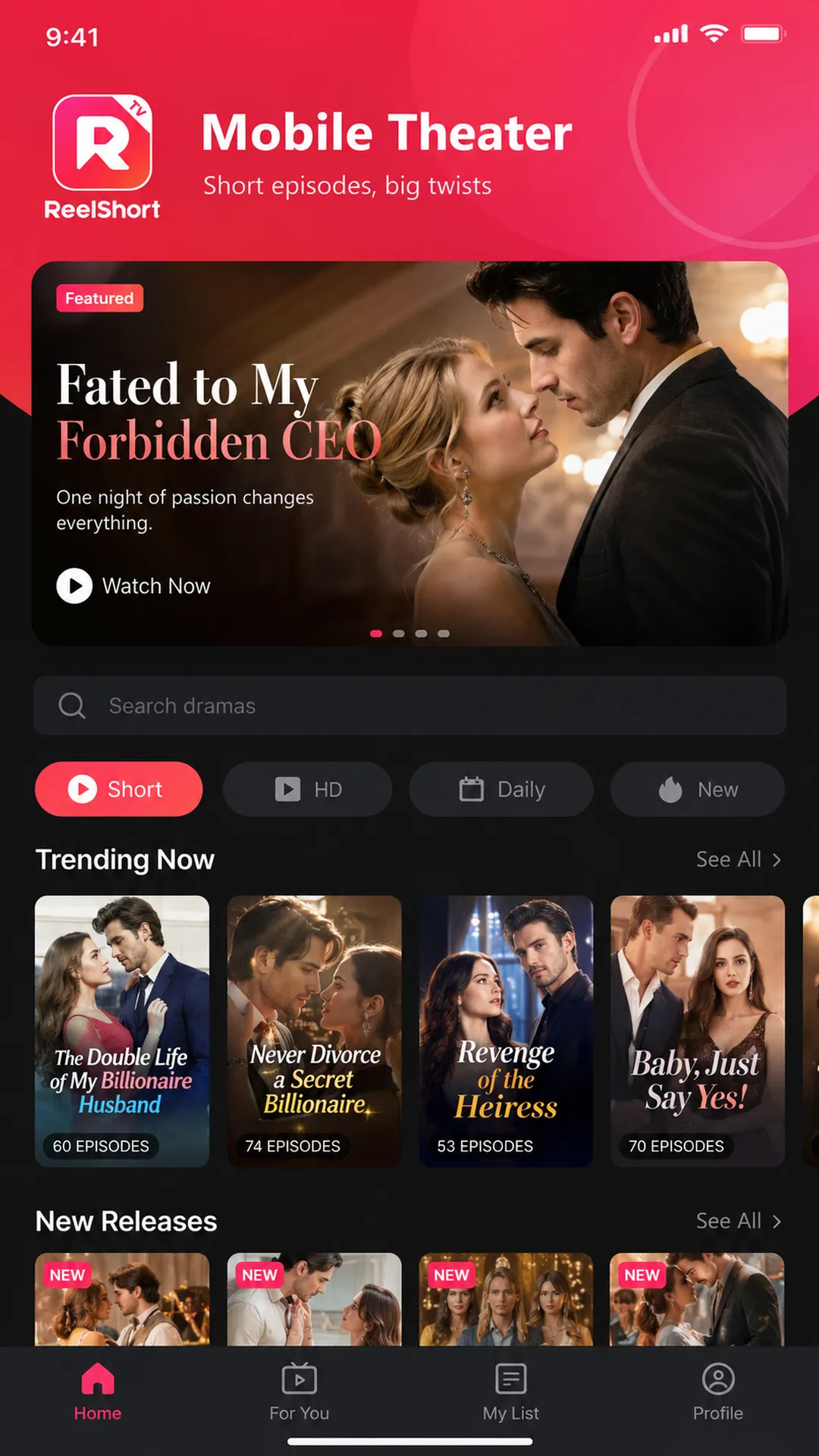
Task: Select the Short filter chip
Action: [x=119, y=789]
